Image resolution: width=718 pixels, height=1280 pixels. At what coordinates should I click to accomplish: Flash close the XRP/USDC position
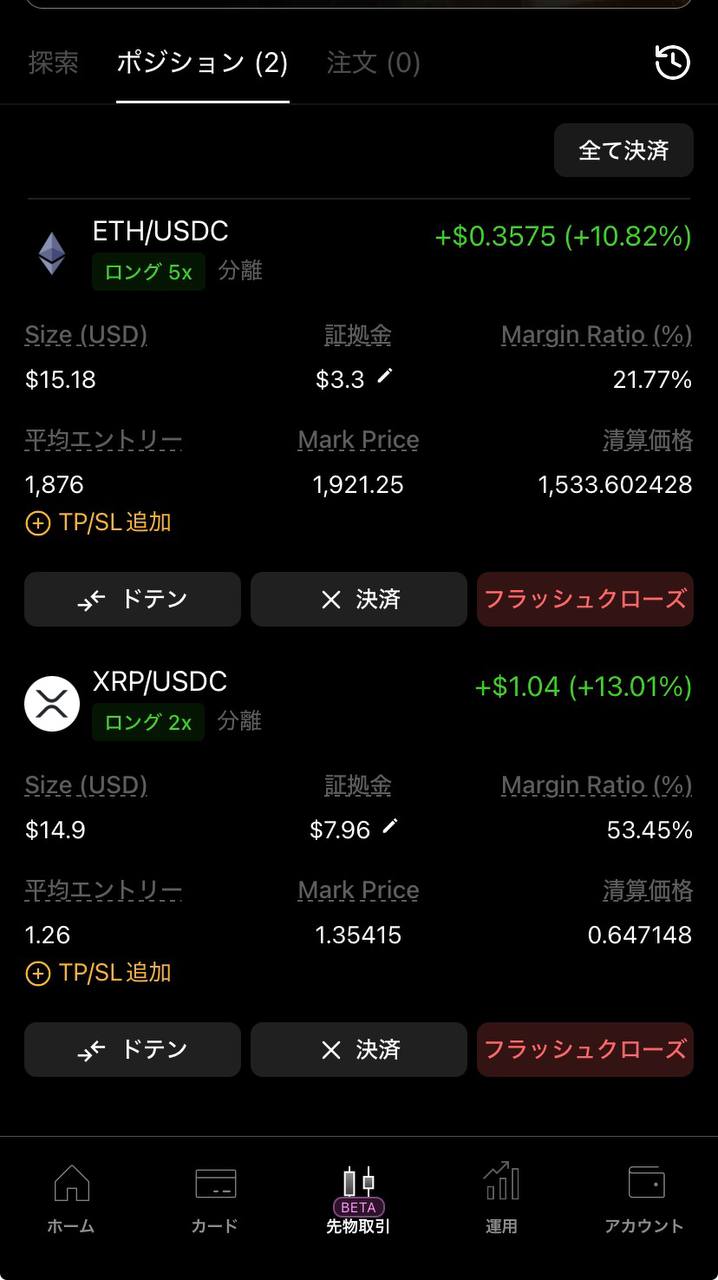585,1049
